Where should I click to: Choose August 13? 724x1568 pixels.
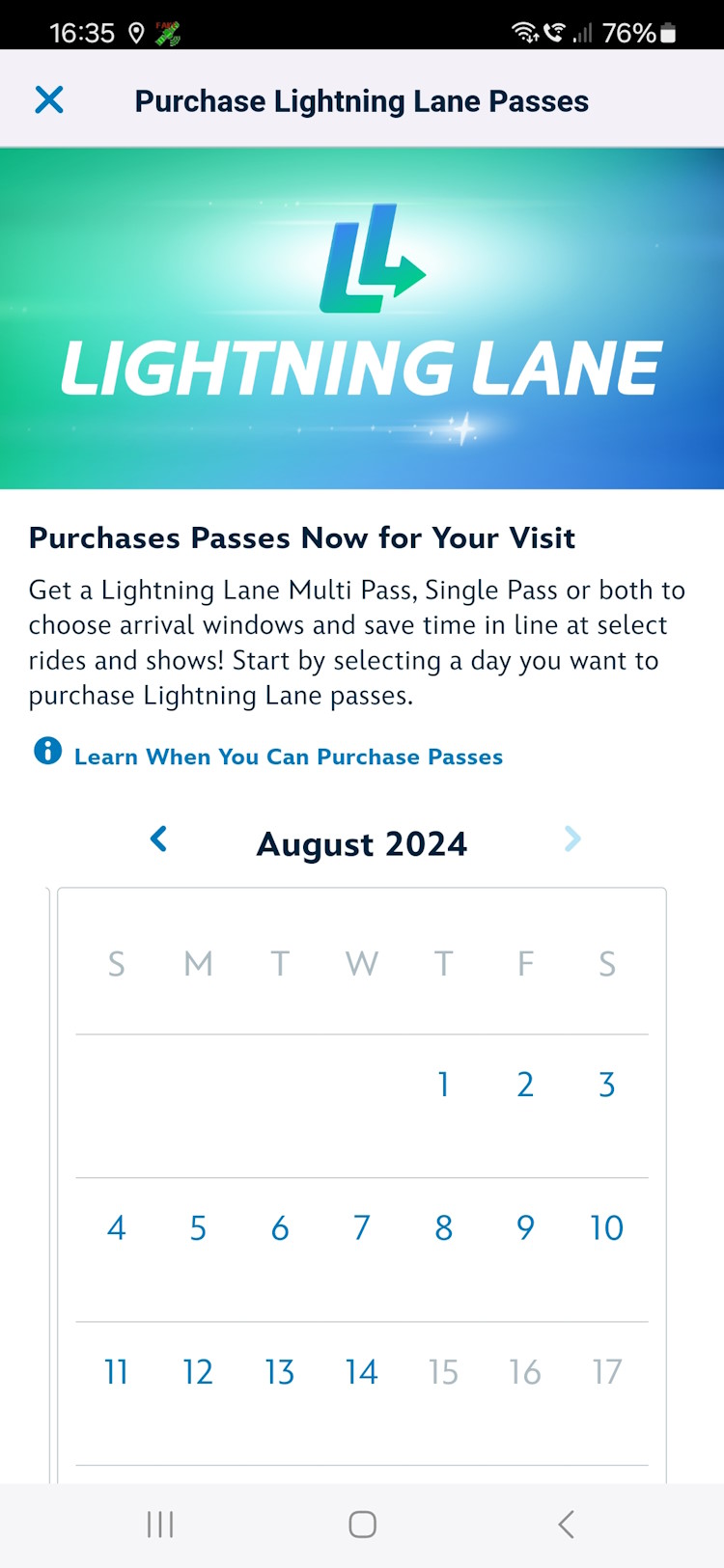click(x=280, y=1372)
